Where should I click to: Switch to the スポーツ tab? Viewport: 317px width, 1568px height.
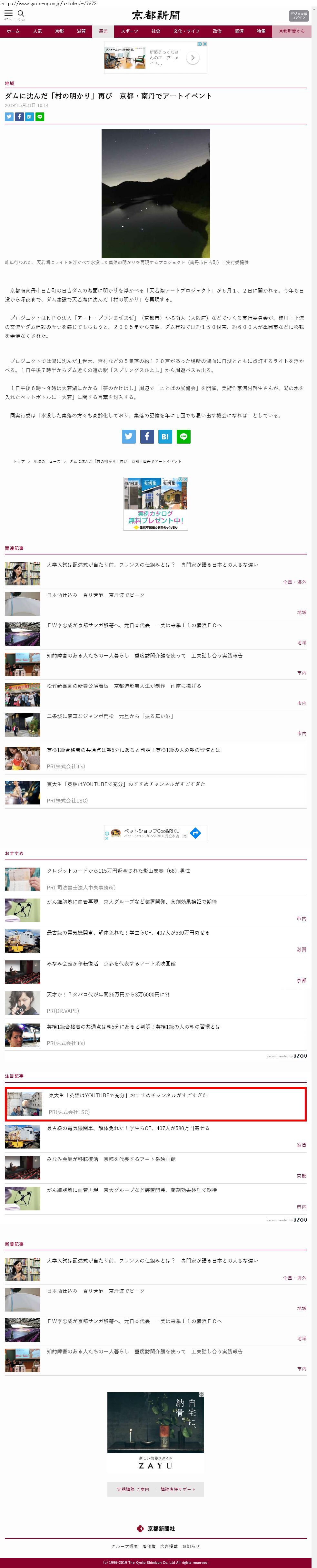pyautogui.click(x=129, y=31)
